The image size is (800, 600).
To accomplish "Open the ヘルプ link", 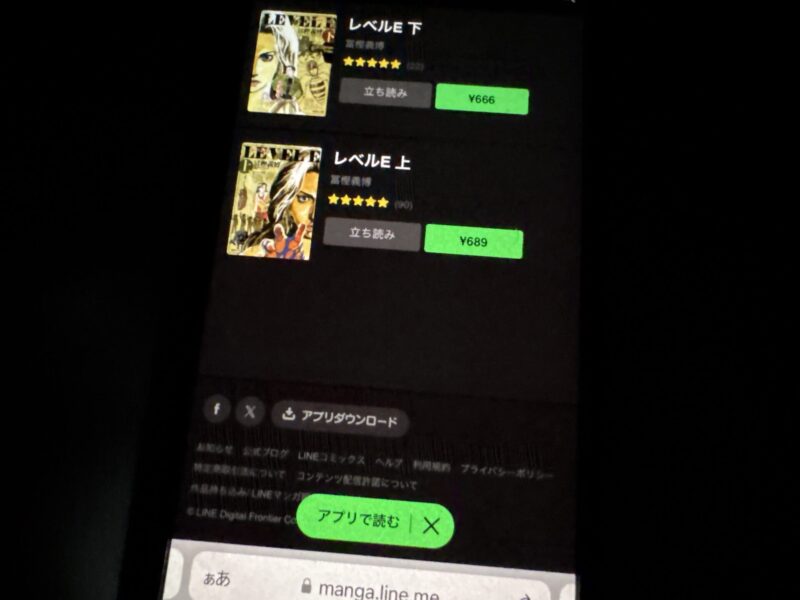I will coord(389,463).
